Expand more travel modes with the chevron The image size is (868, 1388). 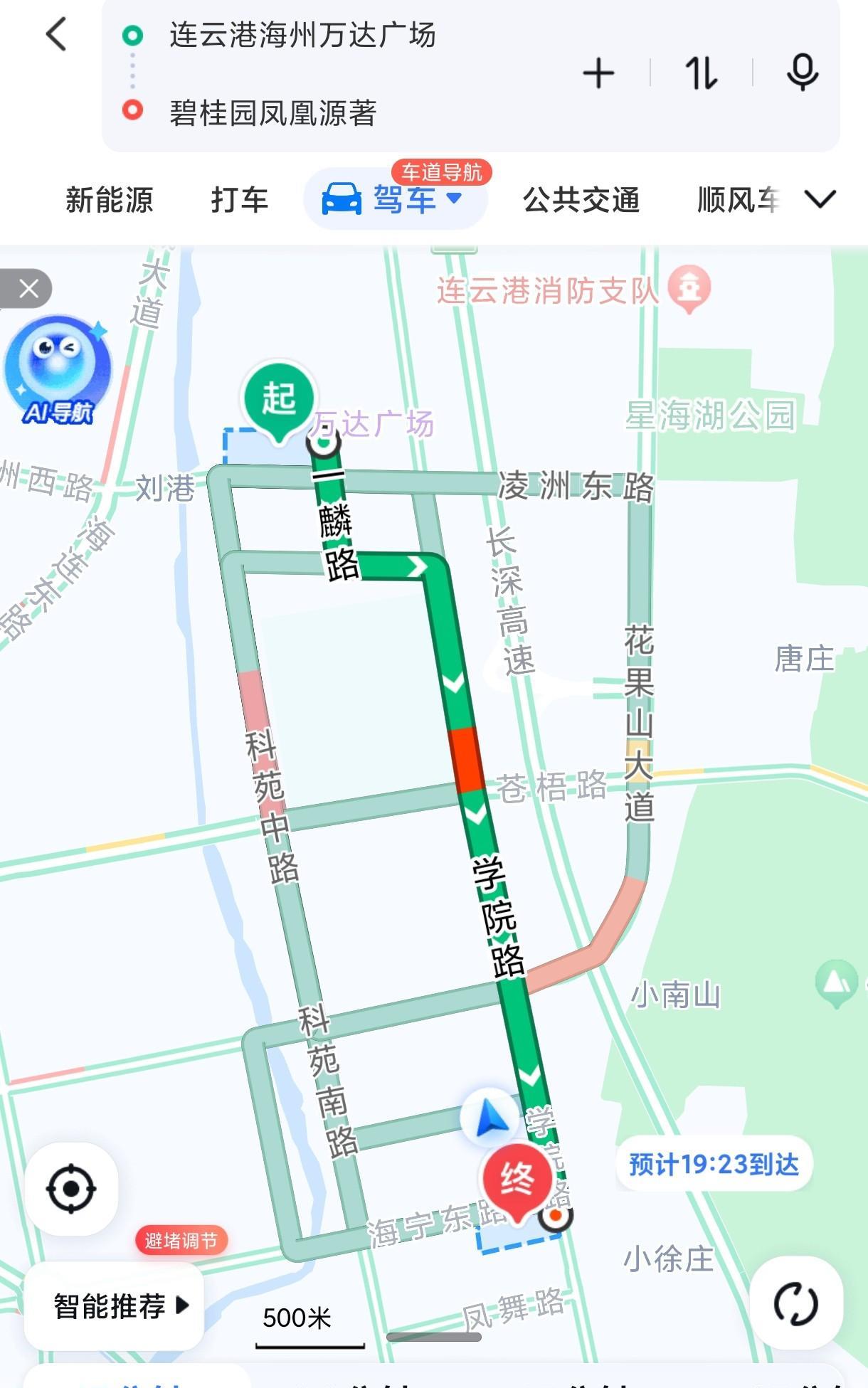coord(820,199)
